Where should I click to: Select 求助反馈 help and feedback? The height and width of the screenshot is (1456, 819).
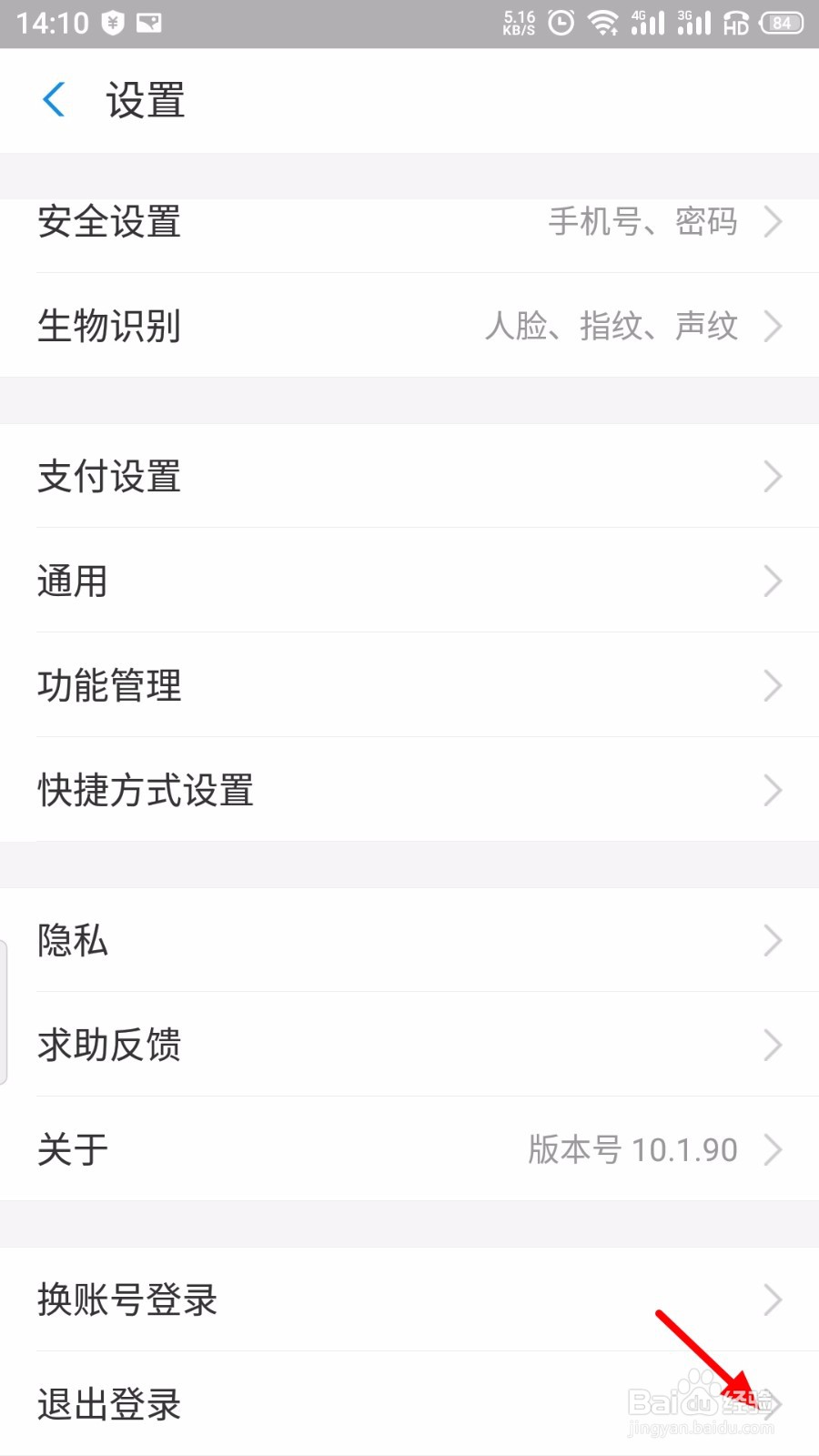coord(409,1046)
